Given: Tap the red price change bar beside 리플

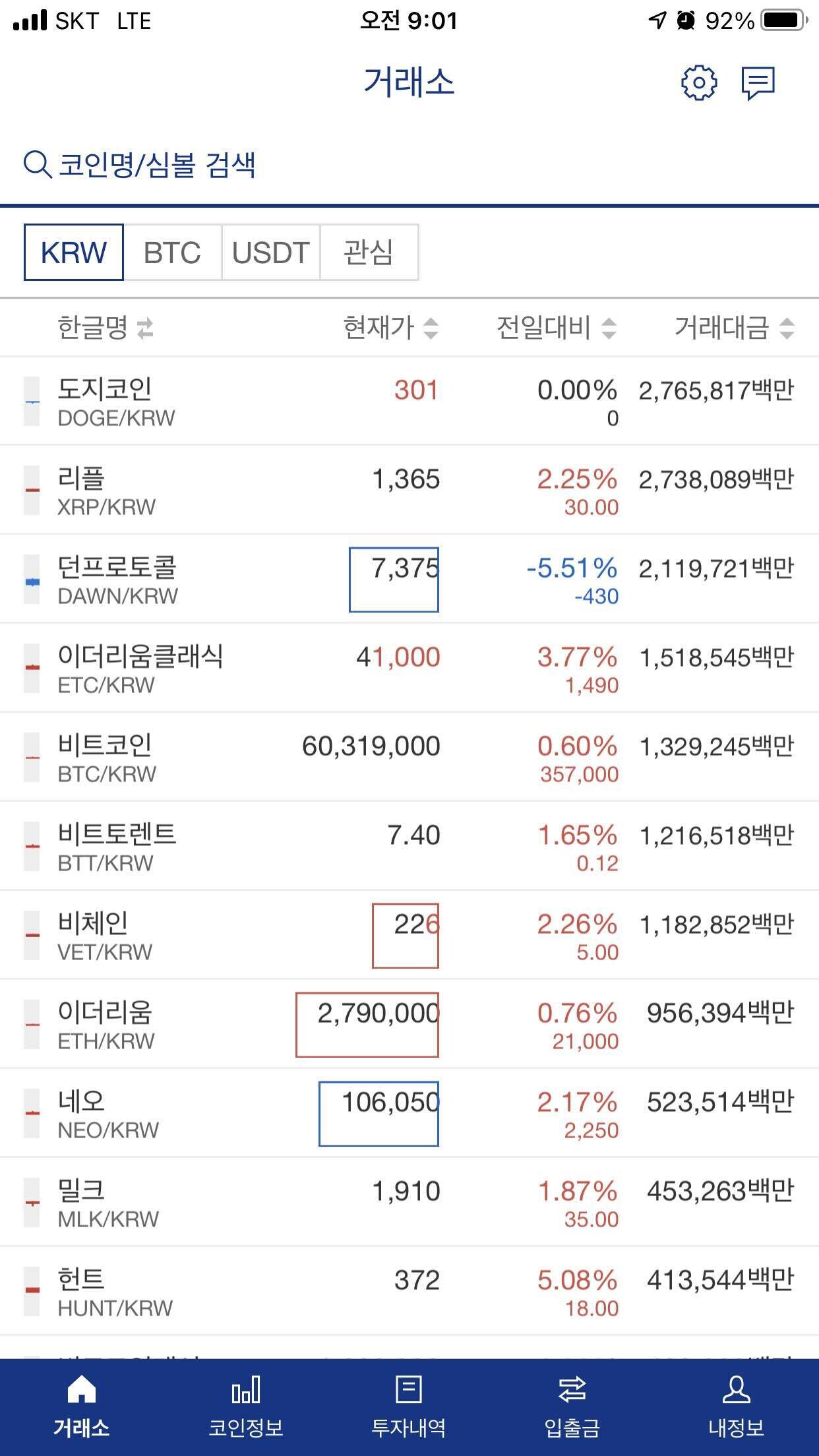Looking at the screenshot, I should [x=30, y=491].
